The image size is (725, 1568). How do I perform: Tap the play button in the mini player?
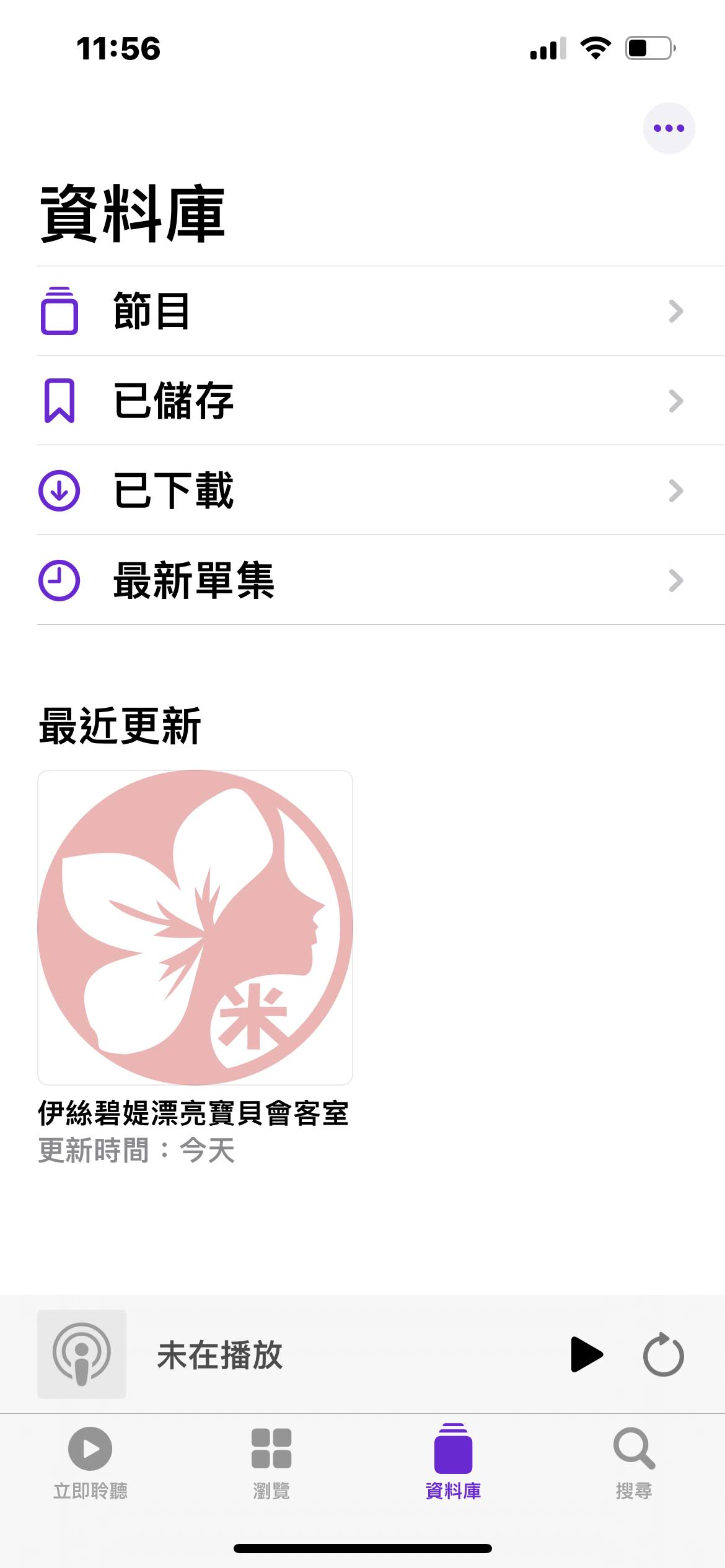[586, 1354]
